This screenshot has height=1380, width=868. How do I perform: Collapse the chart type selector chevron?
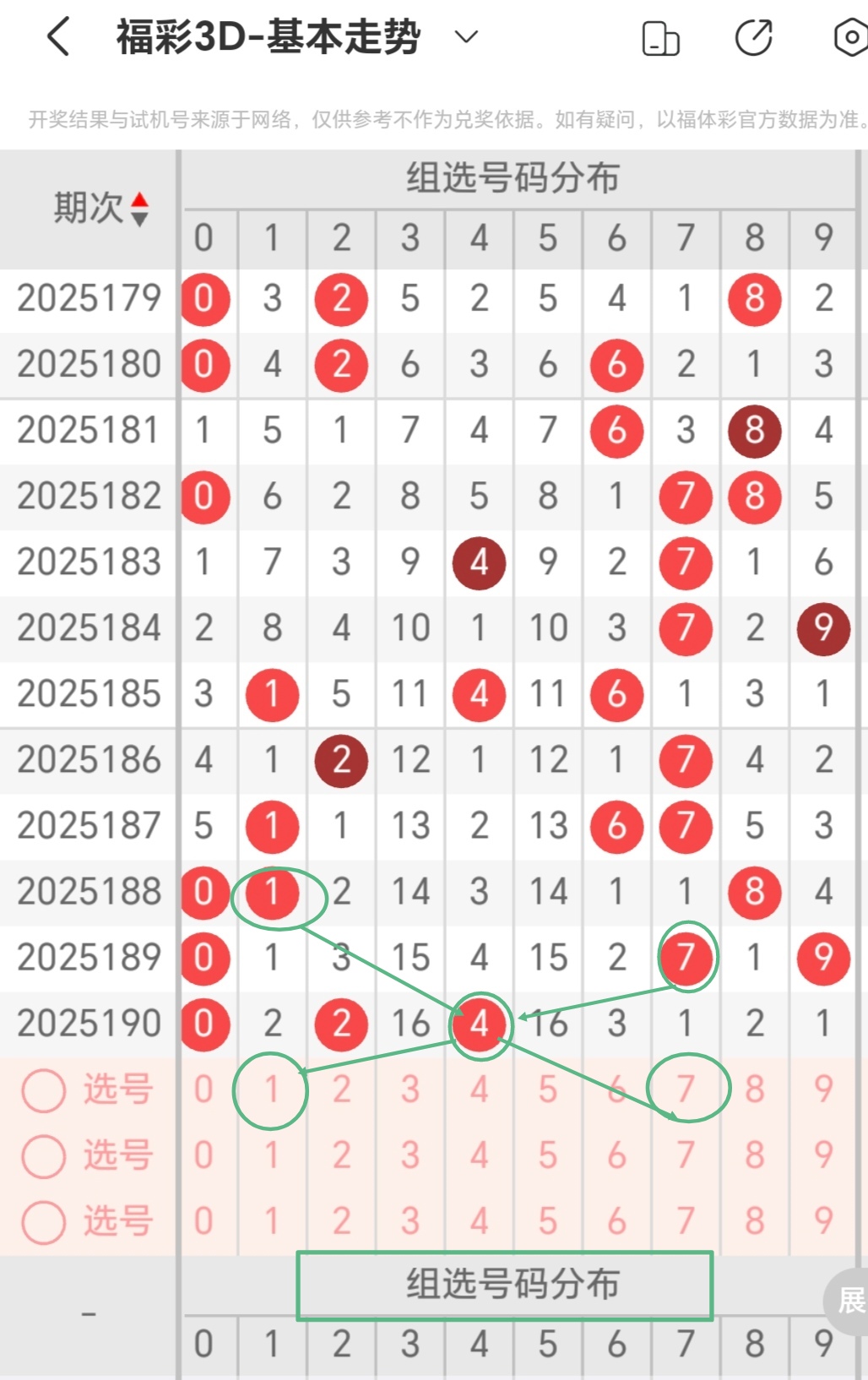464,38
